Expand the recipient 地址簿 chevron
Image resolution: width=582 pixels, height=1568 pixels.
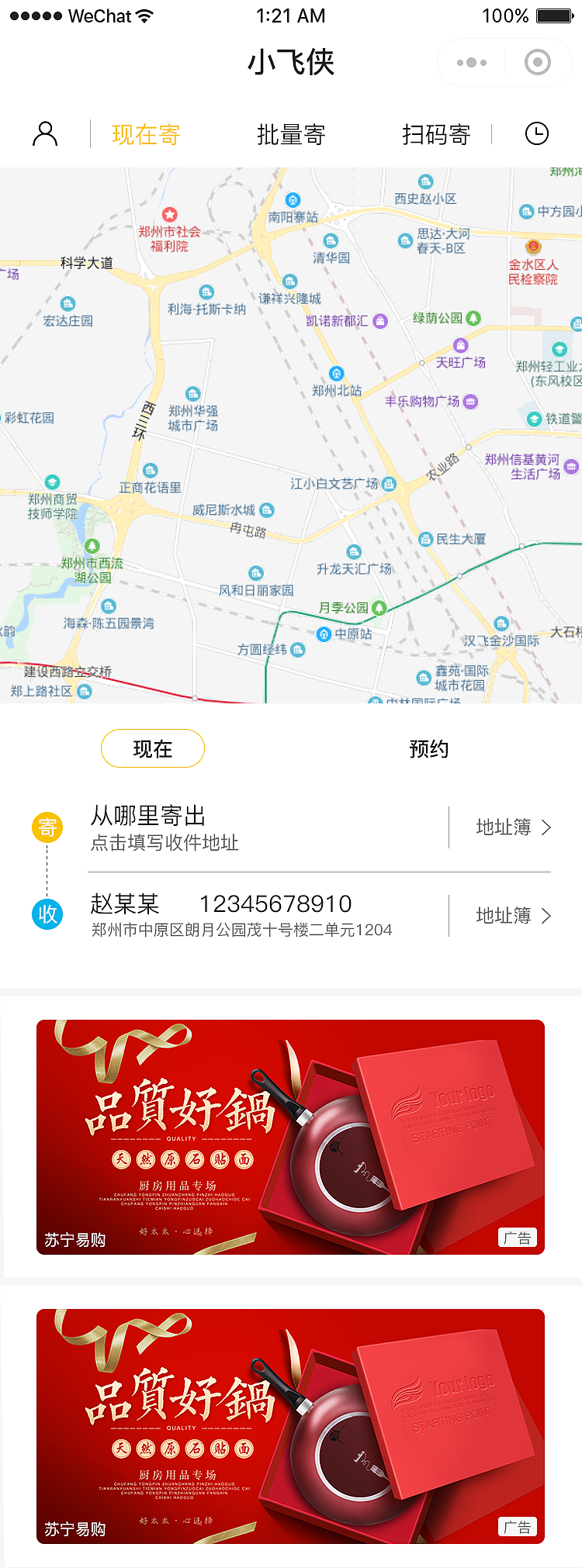549,915
